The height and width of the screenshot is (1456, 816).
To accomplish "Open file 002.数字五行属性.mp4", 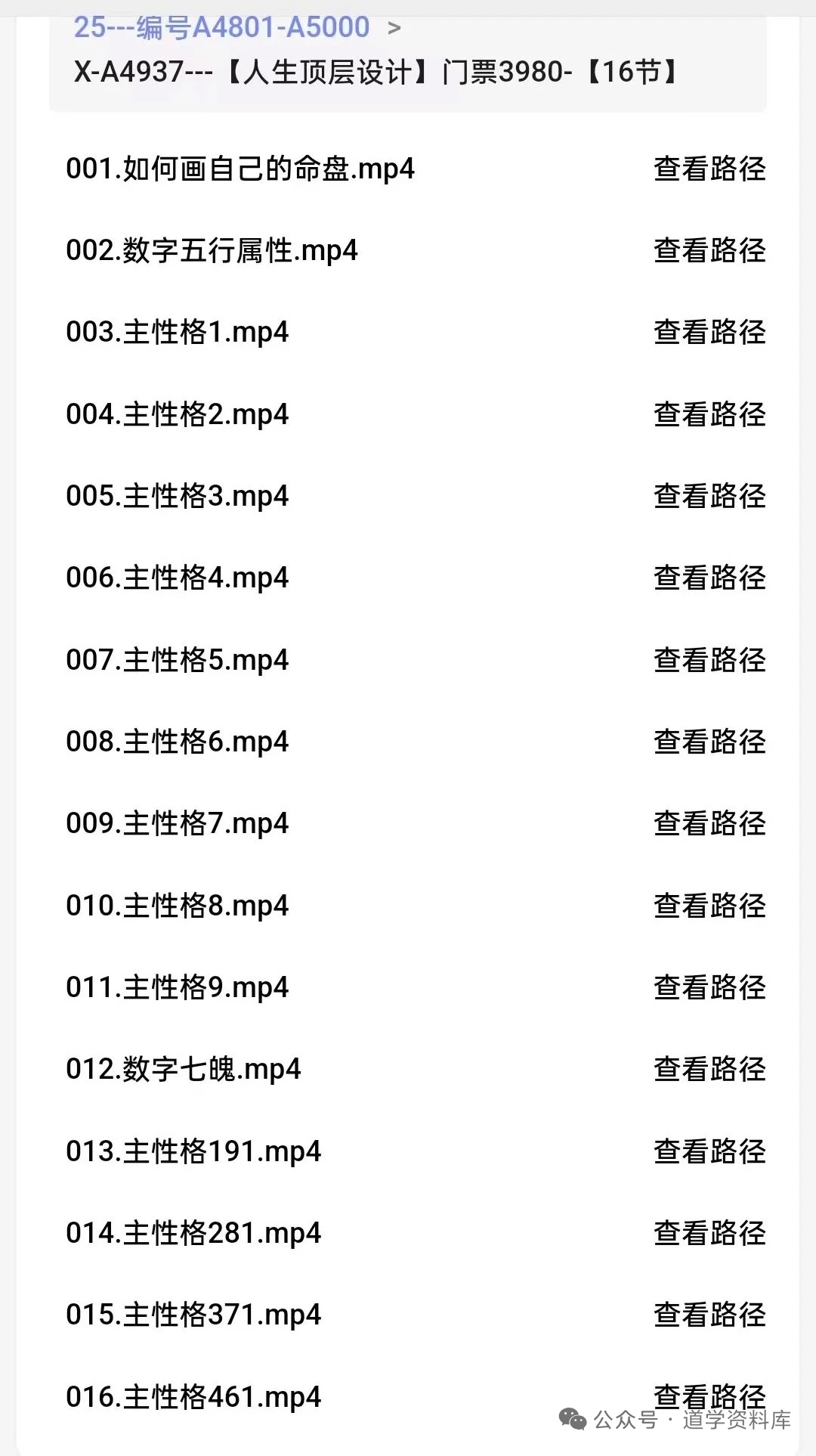I will point(212,250).
